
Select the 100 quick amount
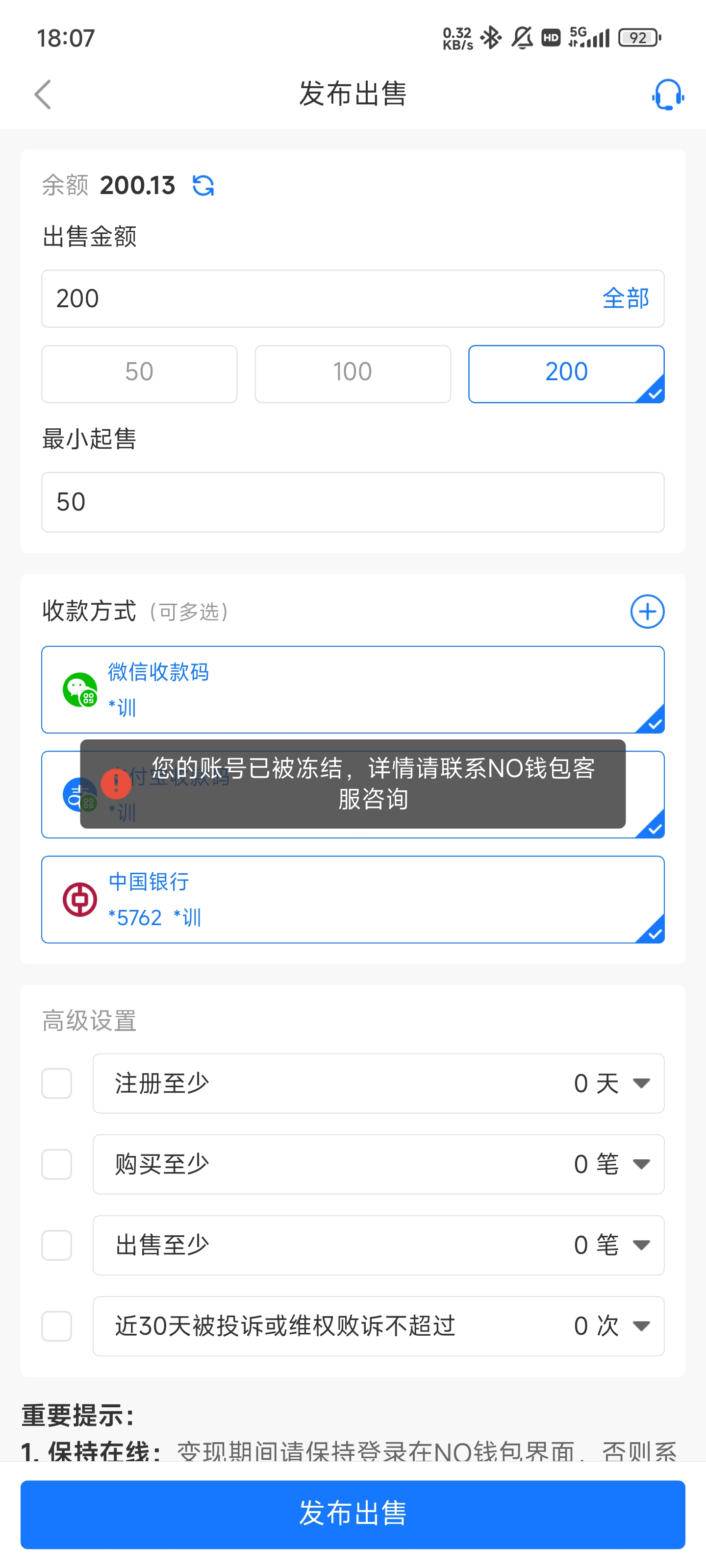click(x=353, y=373)
